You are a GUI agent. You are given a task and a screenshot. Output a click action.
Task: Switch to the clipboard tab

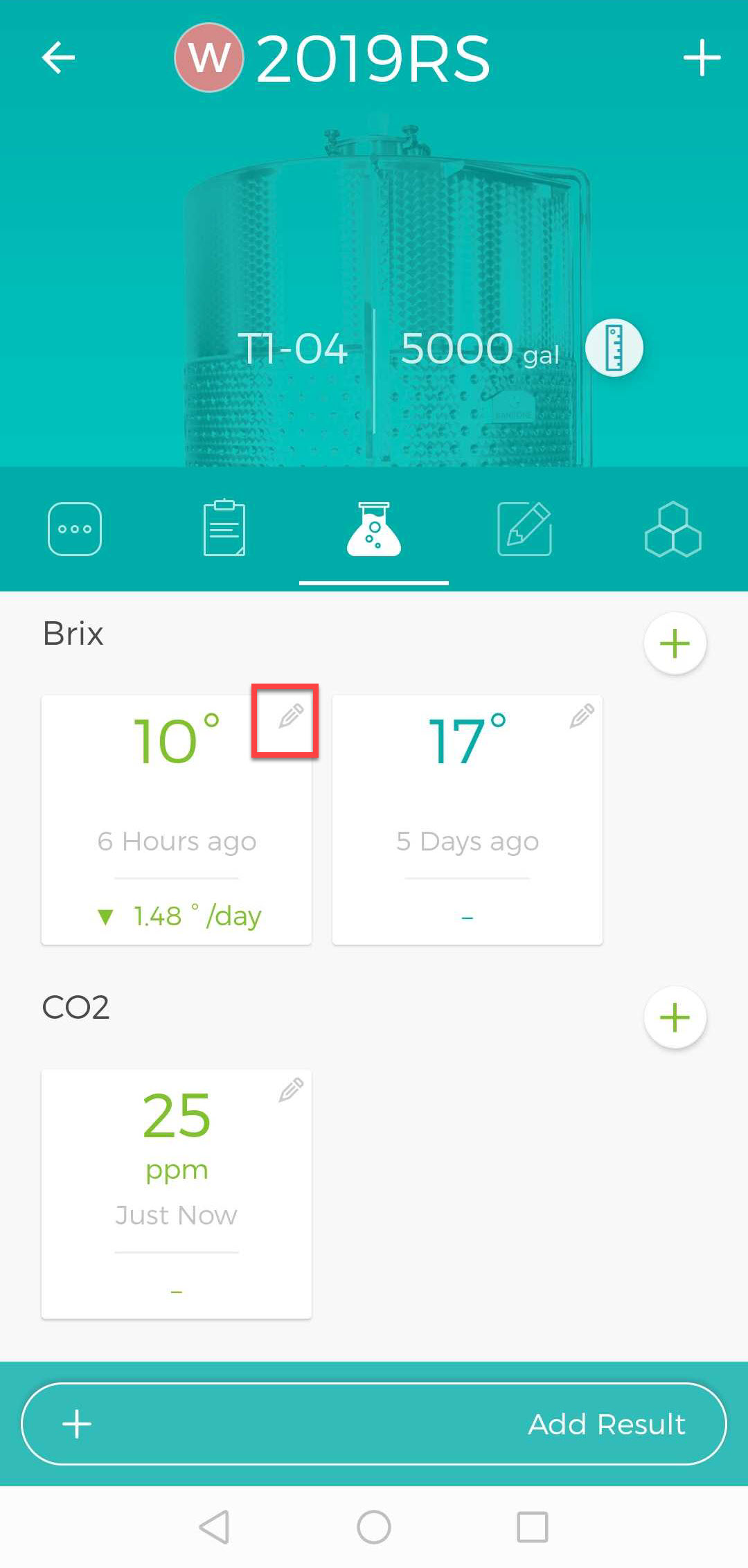pos(224,529)
